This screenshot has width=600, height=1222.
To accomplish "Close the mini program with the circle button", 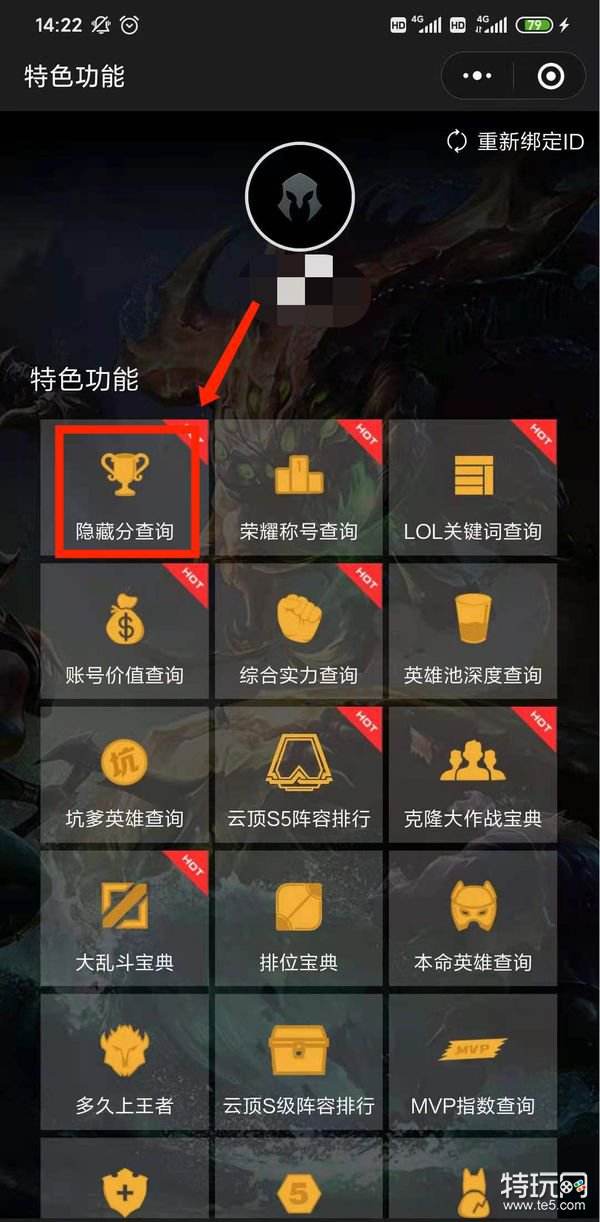I will [550, 76].
